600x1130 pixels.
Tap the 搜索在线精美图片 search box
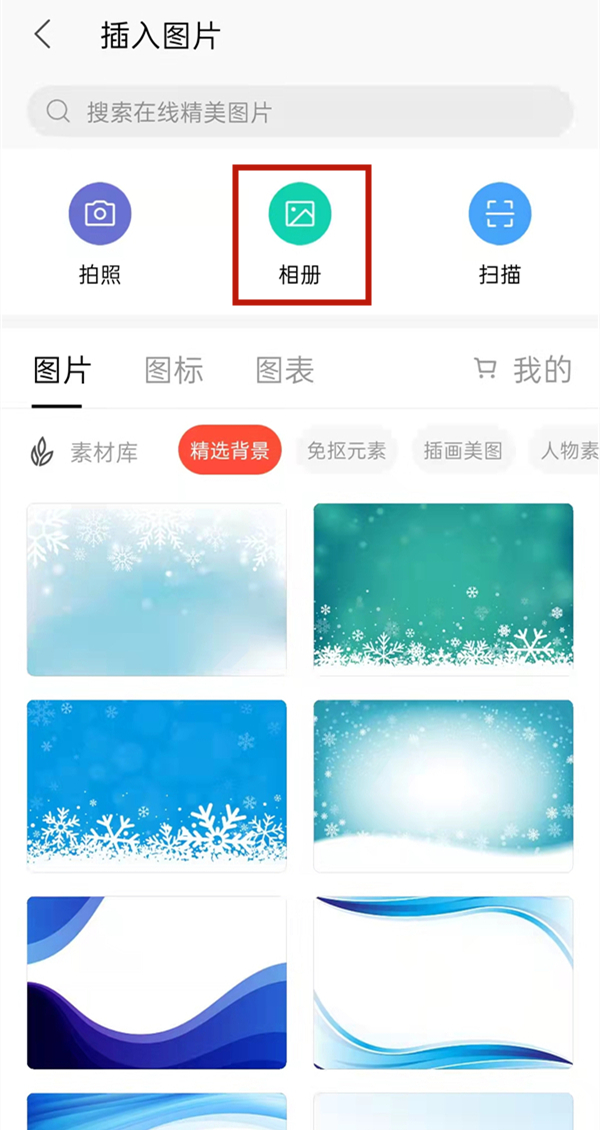300,111
